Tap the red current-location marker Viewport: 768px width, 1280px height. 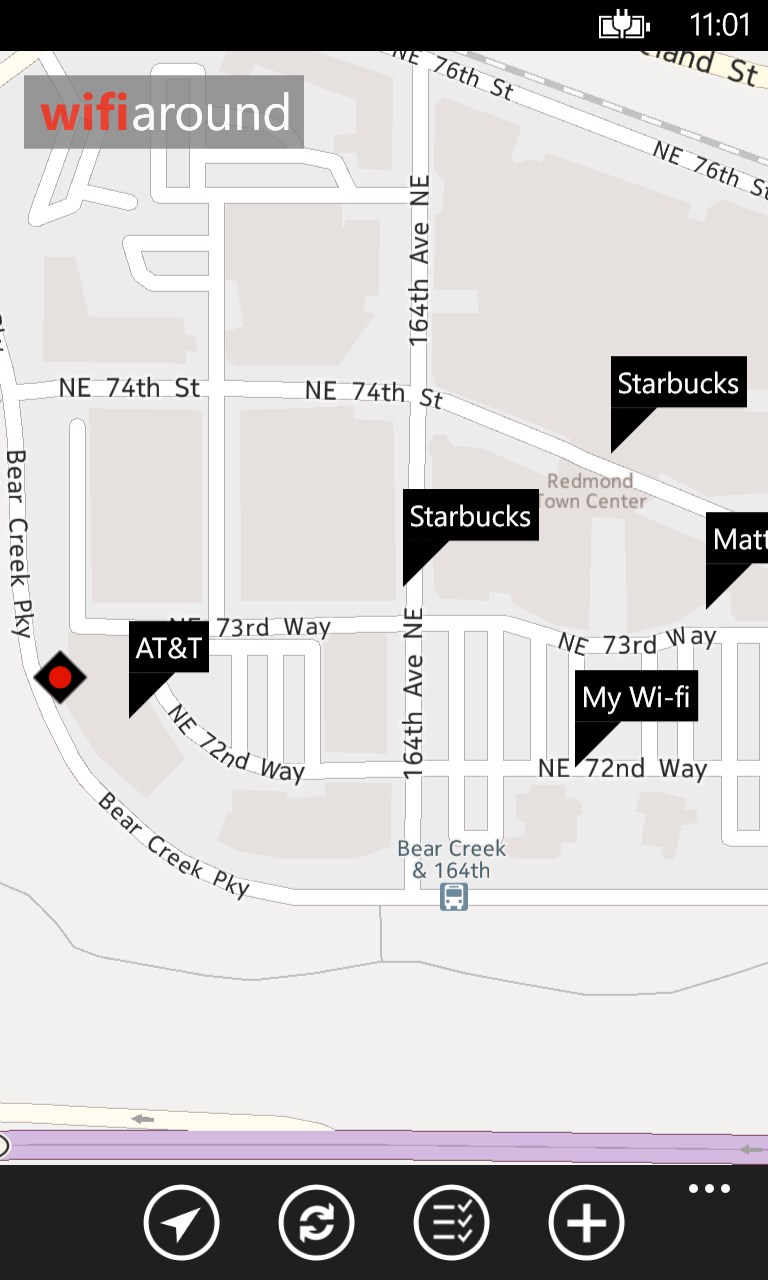[60, 677]
